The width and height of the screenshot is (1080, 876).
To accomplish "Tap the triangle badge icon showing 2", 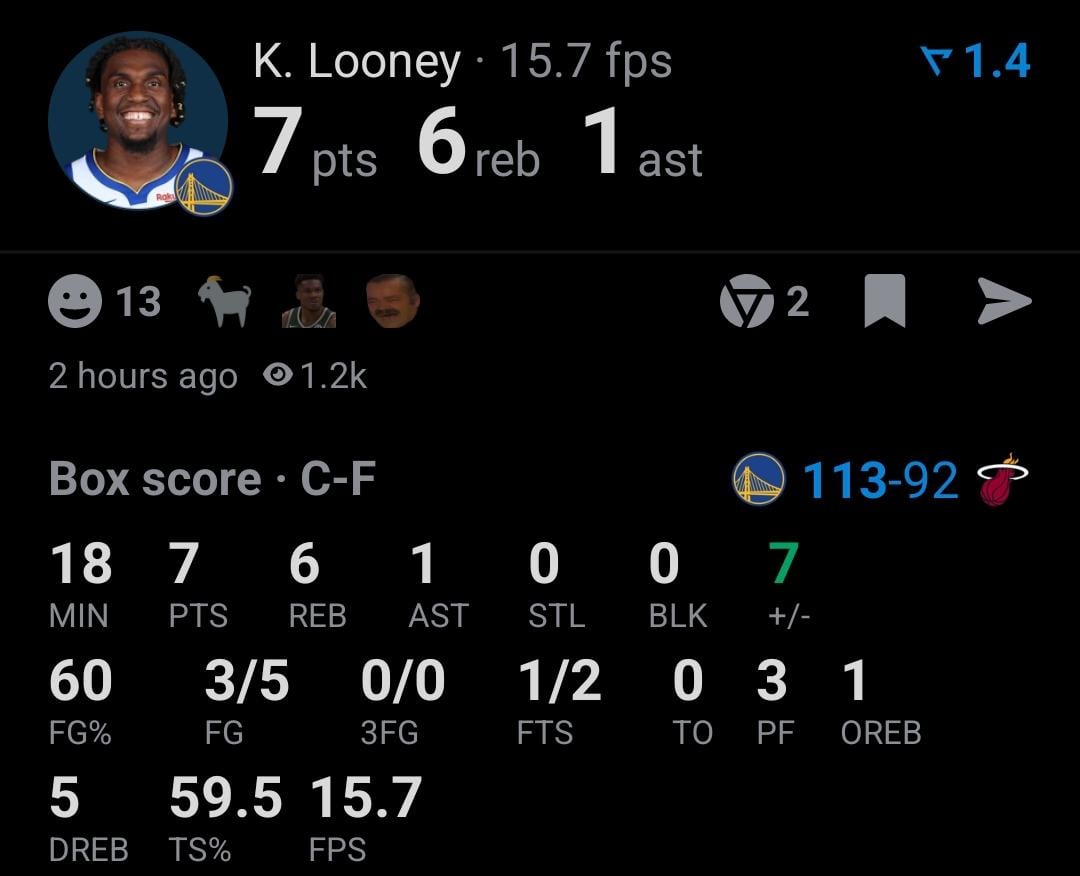I will 747,301.
